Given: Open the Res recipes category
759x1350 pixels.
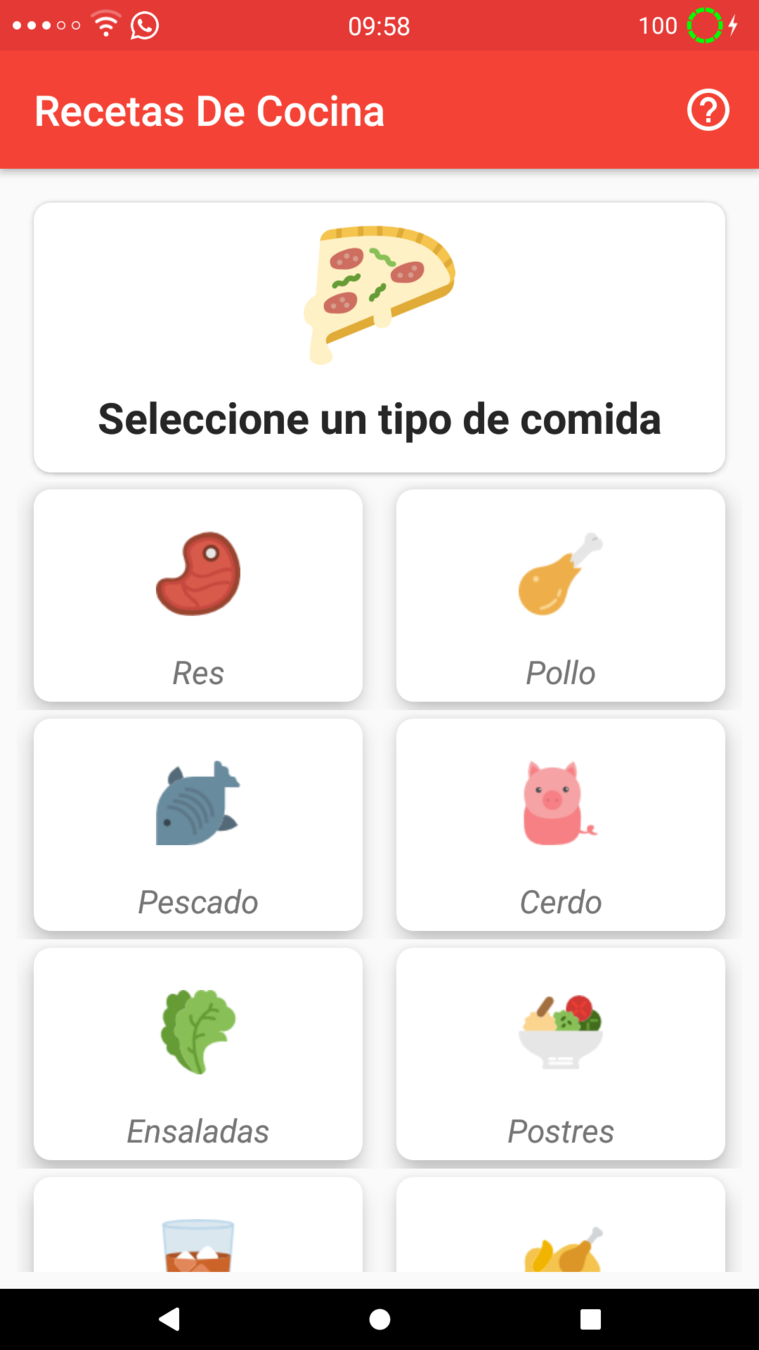Looking at the screenshot, I should 198,596.
